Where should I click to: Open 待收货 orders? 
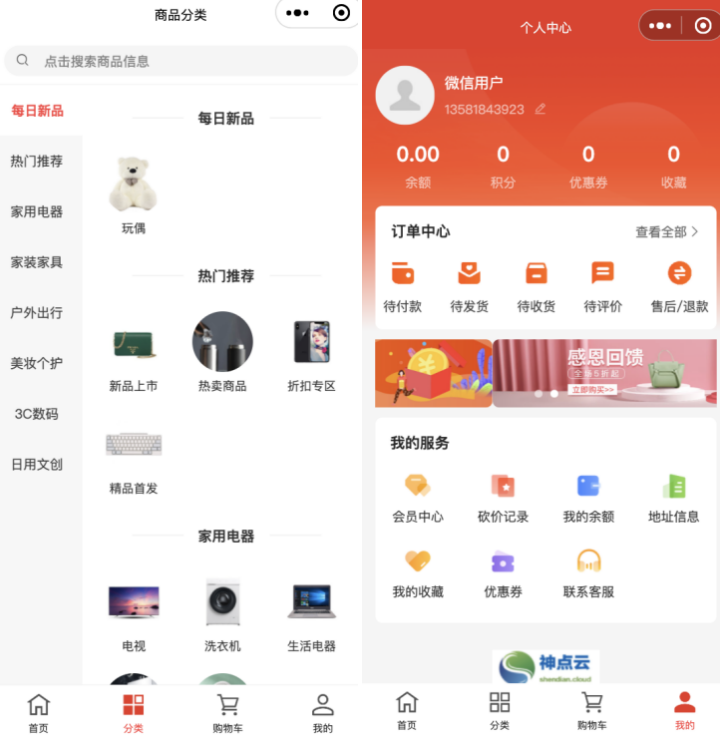tap(536, 287)
